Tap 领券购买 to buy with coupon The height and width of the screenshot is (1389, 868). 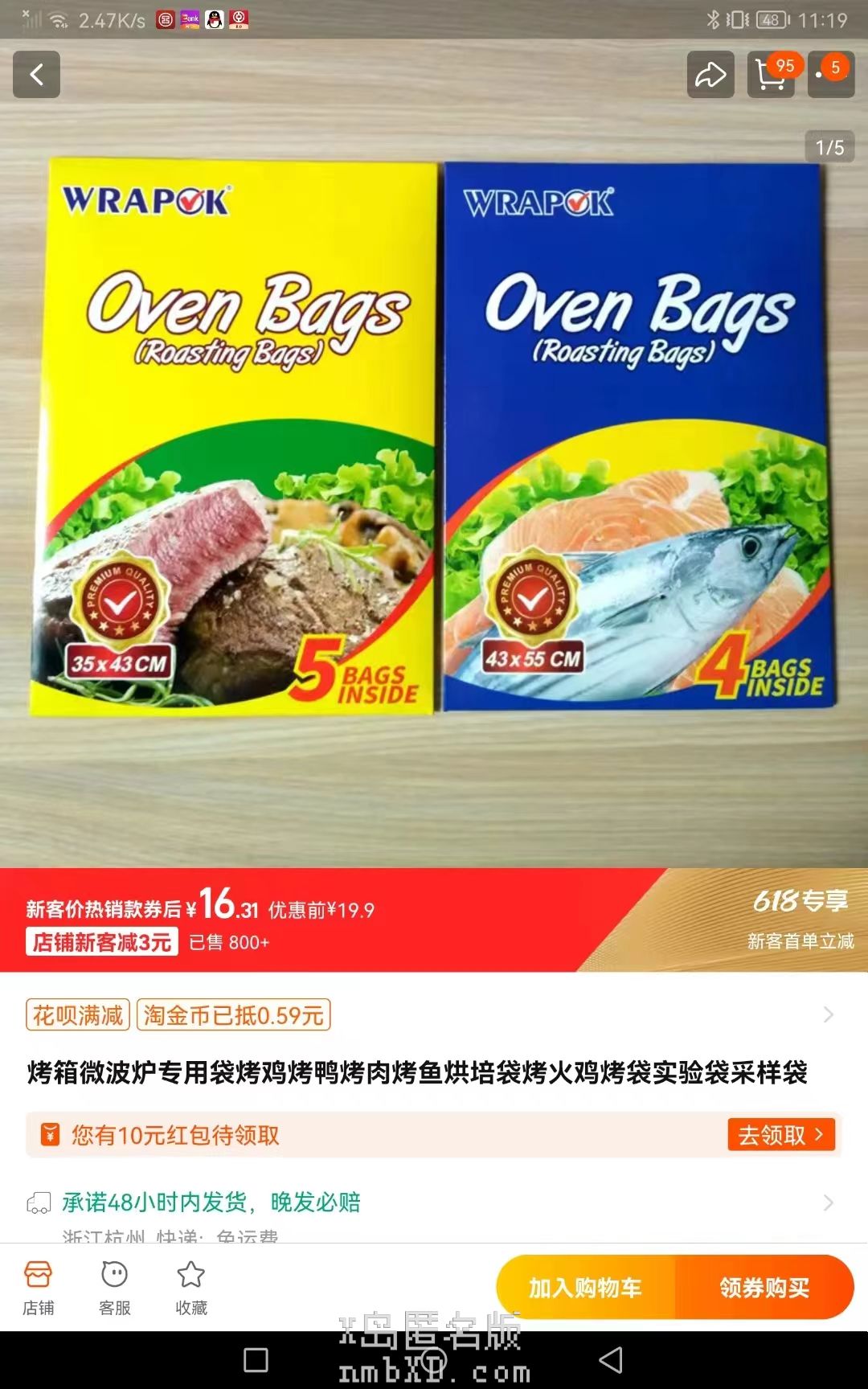[x=764, y=1288]
